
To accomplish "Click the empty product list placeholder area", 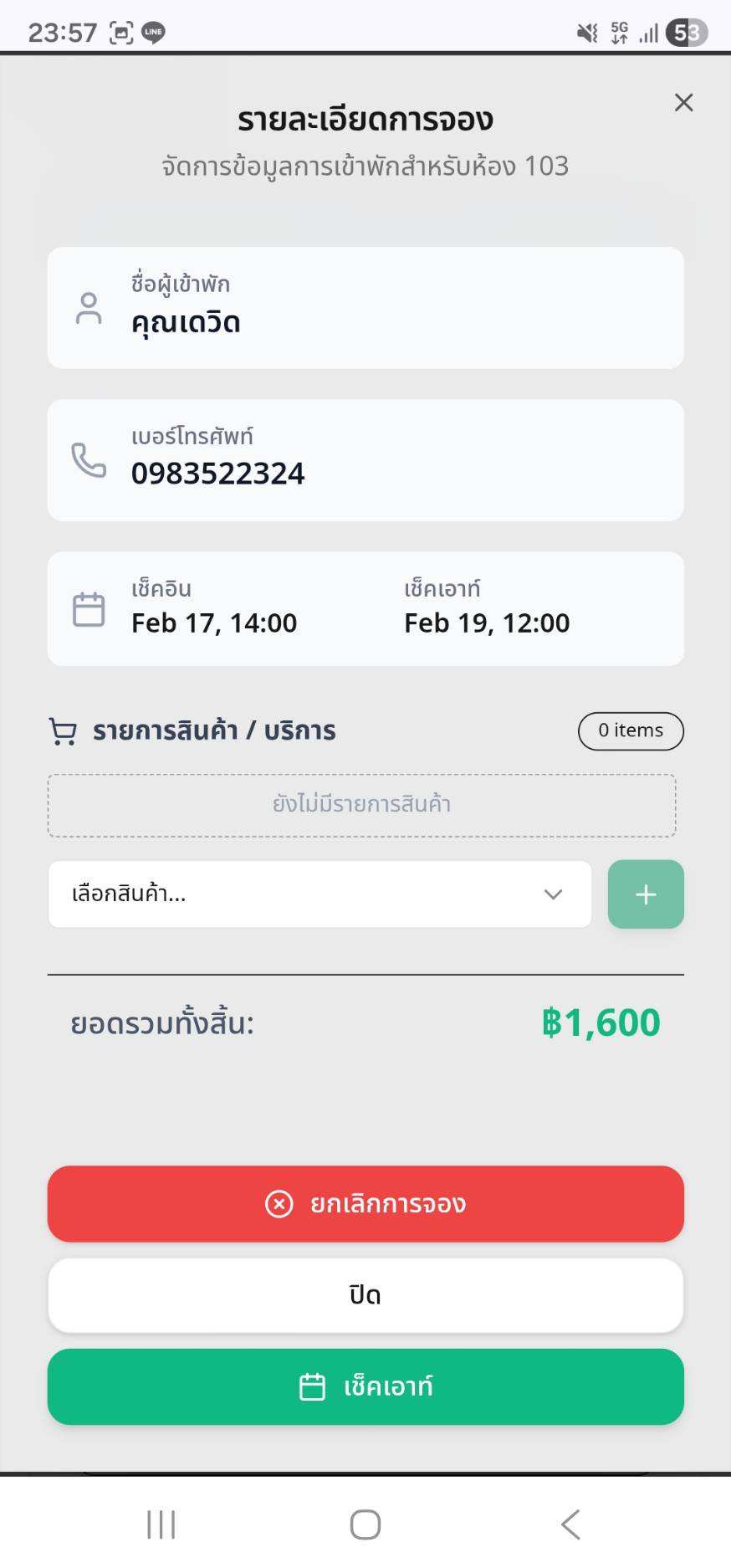I will [x=365, y=805].
